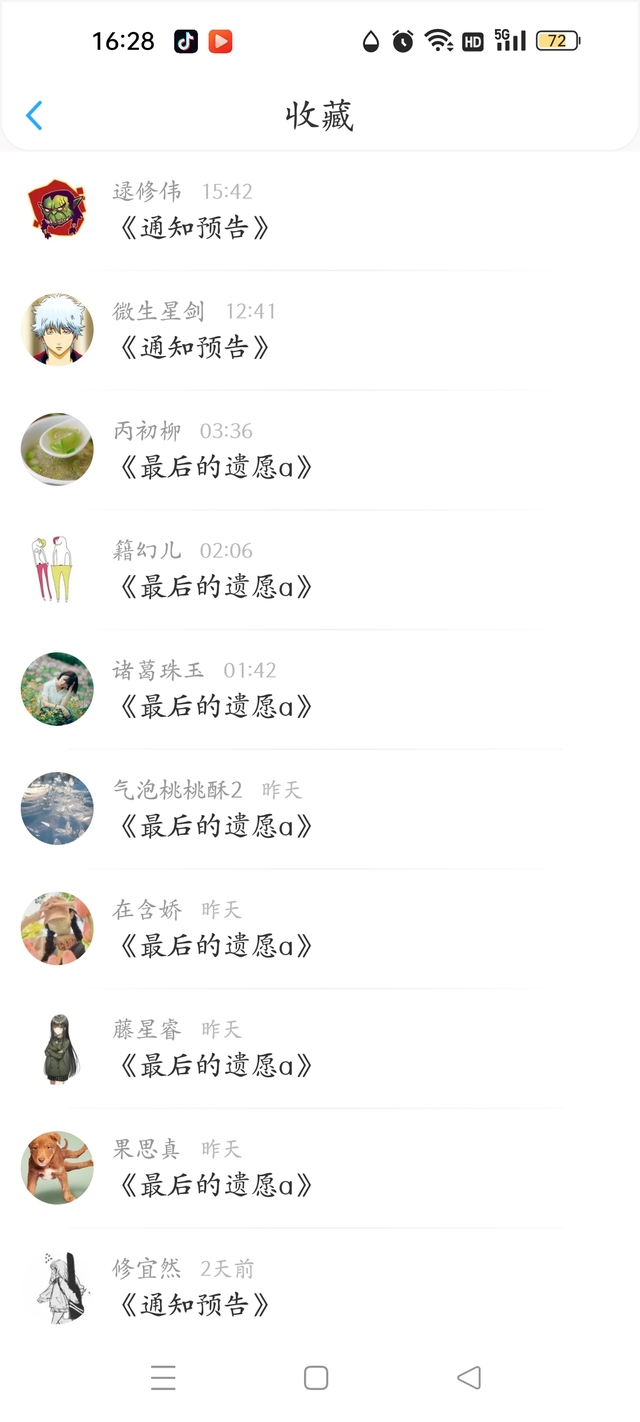Tap the system home button

pos(316,1378)
